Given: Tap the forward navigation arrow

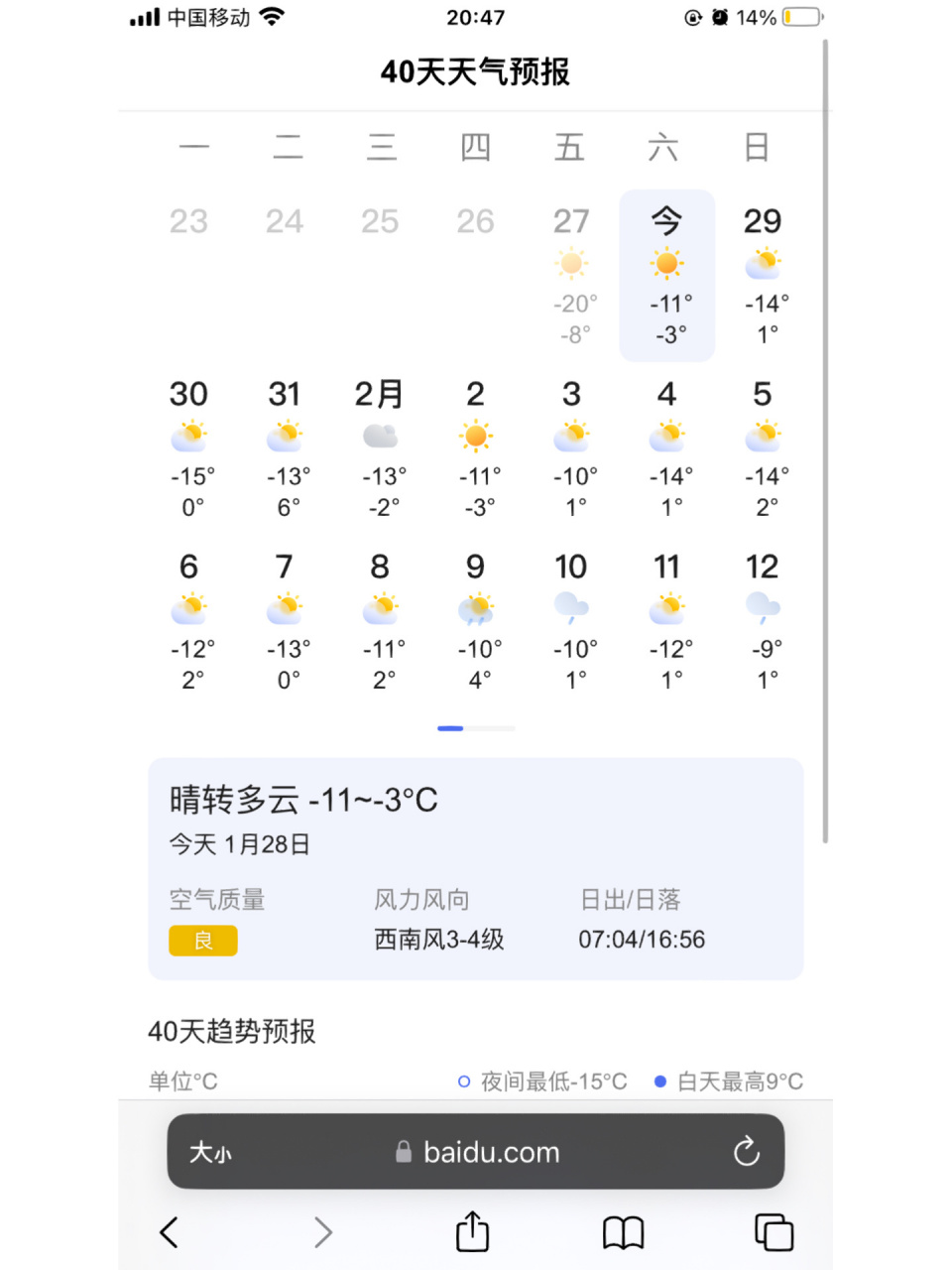Looking at the screenshot, I should (323, 1231).
